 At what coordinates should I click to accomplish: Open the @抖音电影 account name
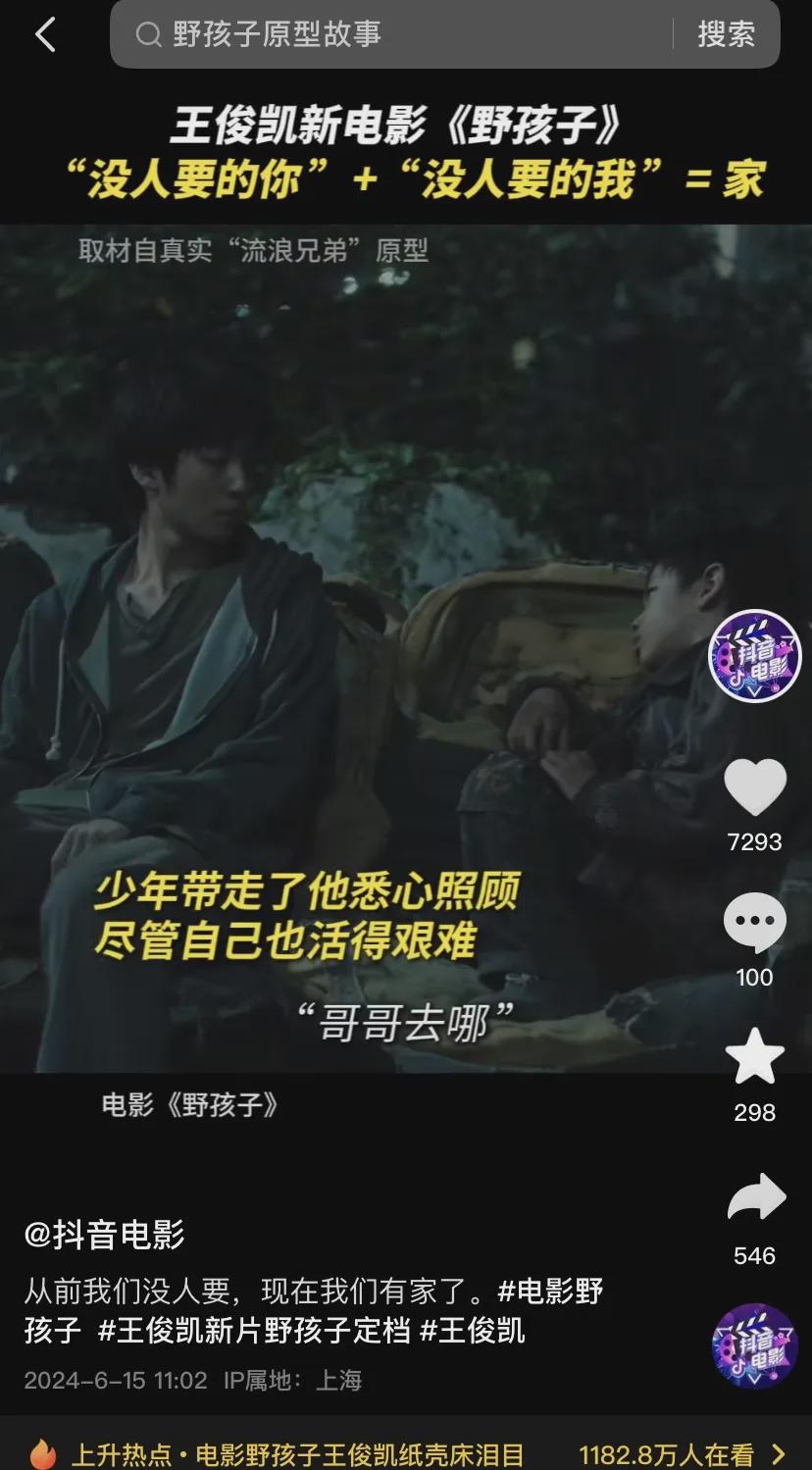pyautogui.click(x=105, y=1235)
